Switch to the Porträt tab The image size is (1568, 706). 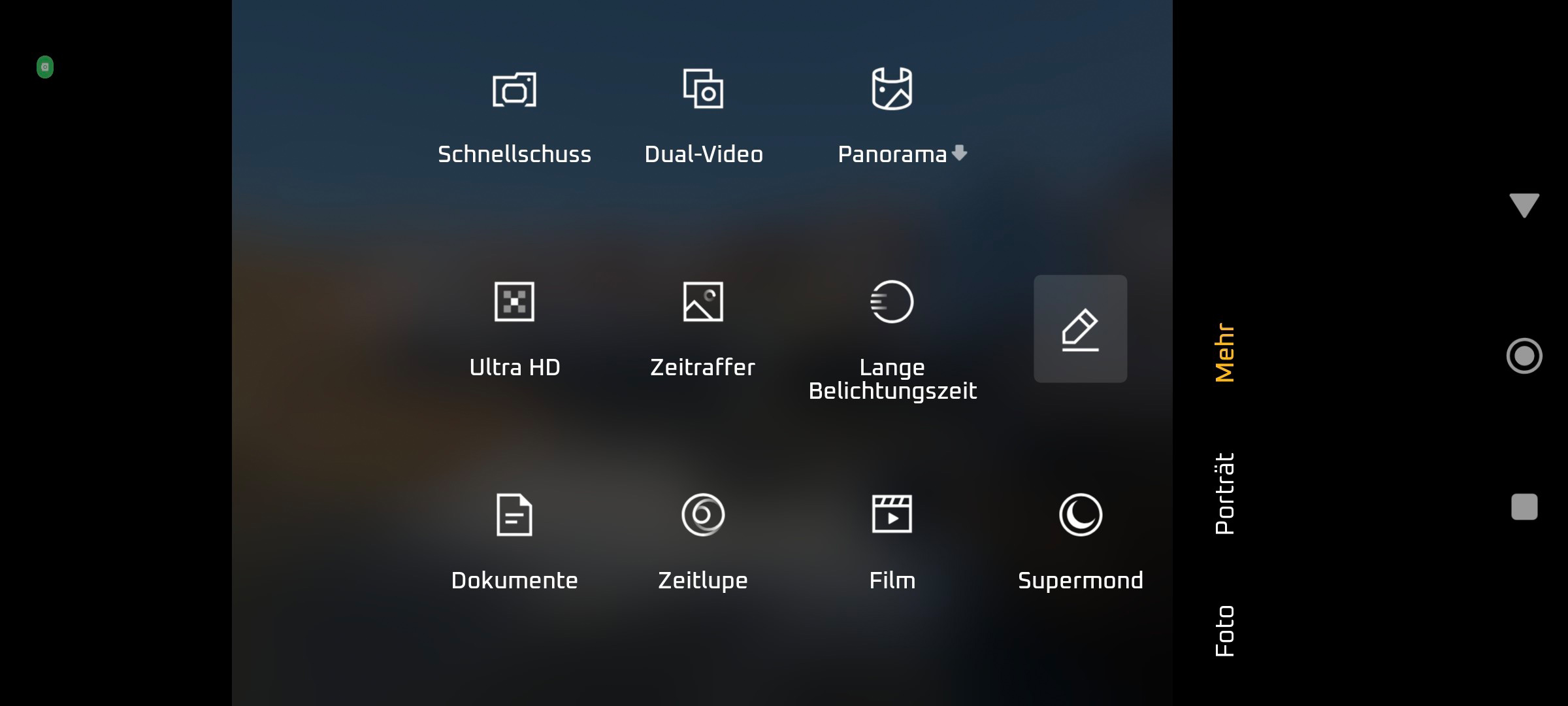[x=1224, y=494]
